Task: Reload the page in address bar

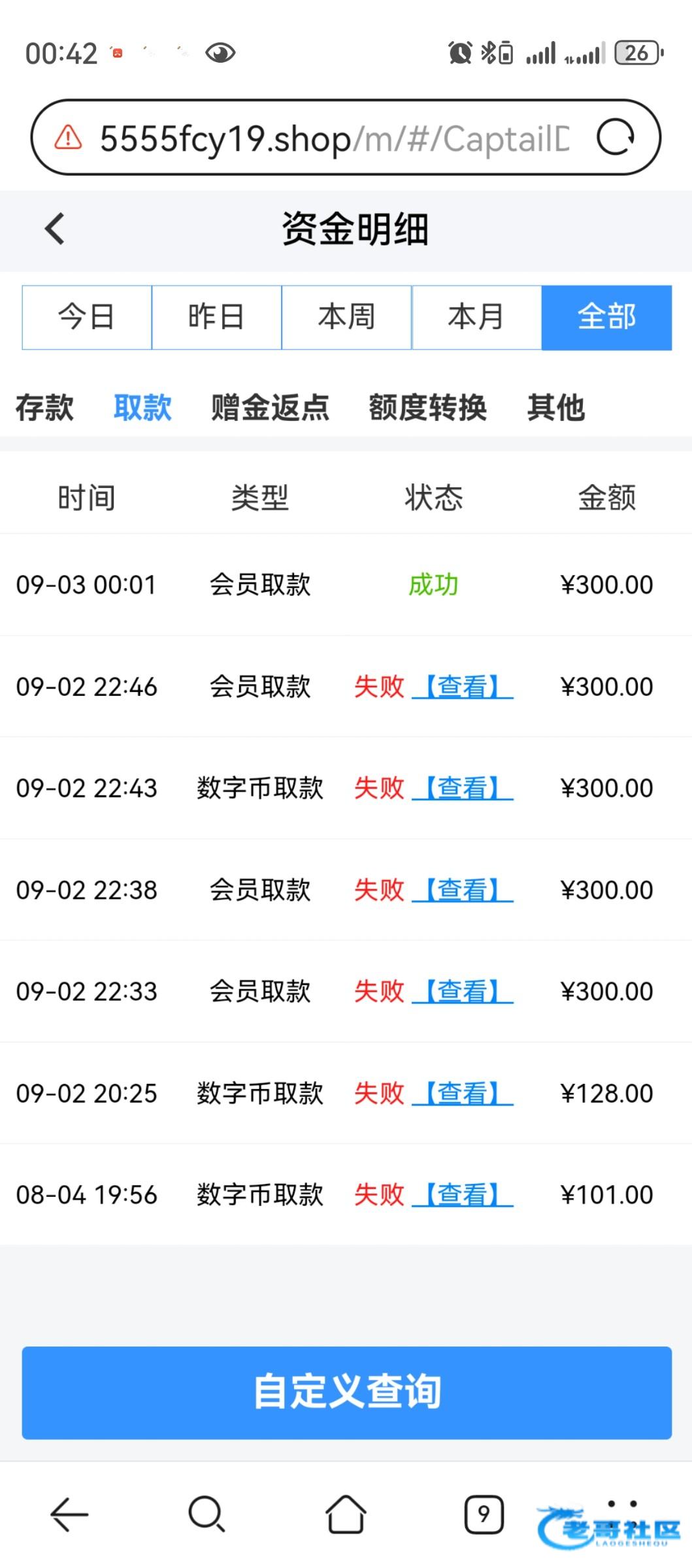Action: coord(615,138)
